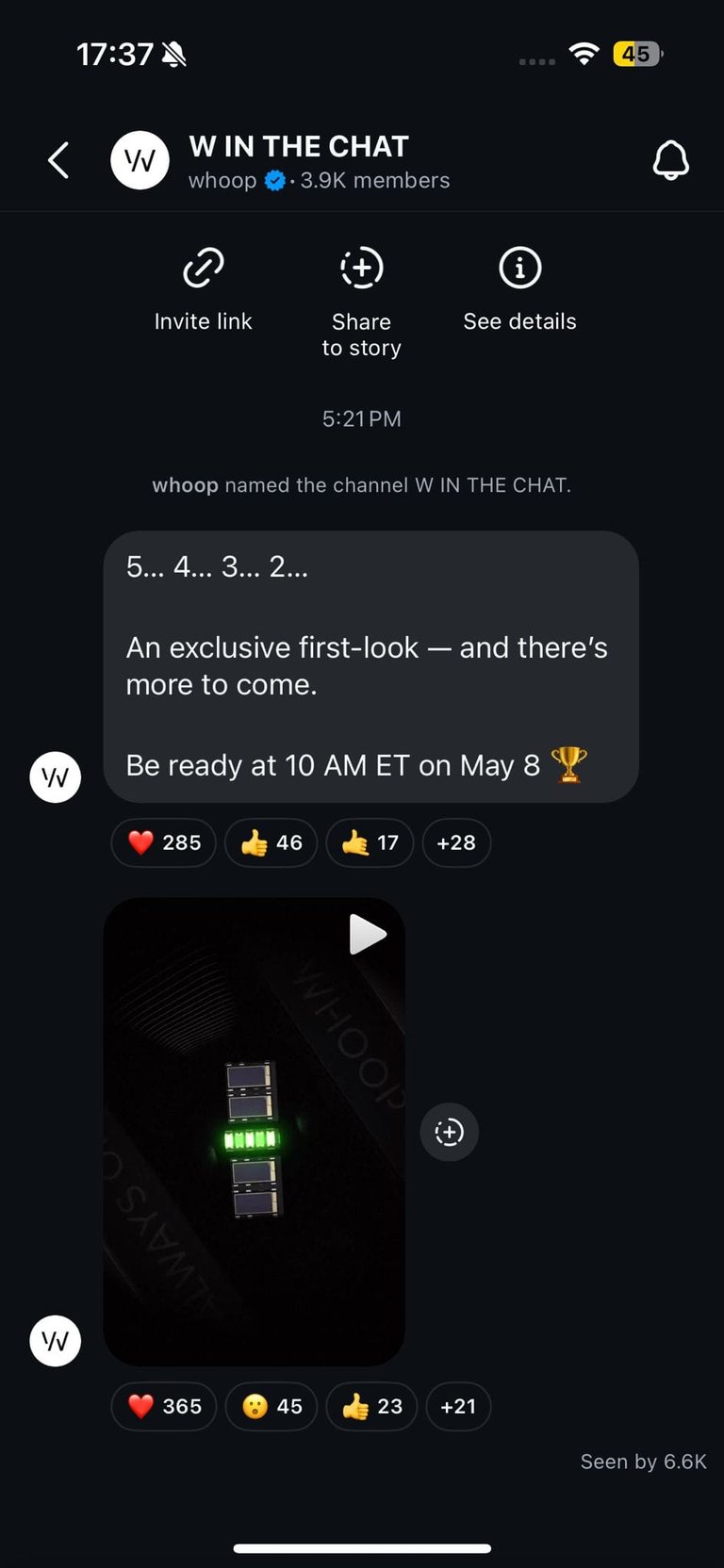The width and height of the screenshot is (724, 1568).
Task: Open the channel notifications bell
Action: tap(670, 160)
